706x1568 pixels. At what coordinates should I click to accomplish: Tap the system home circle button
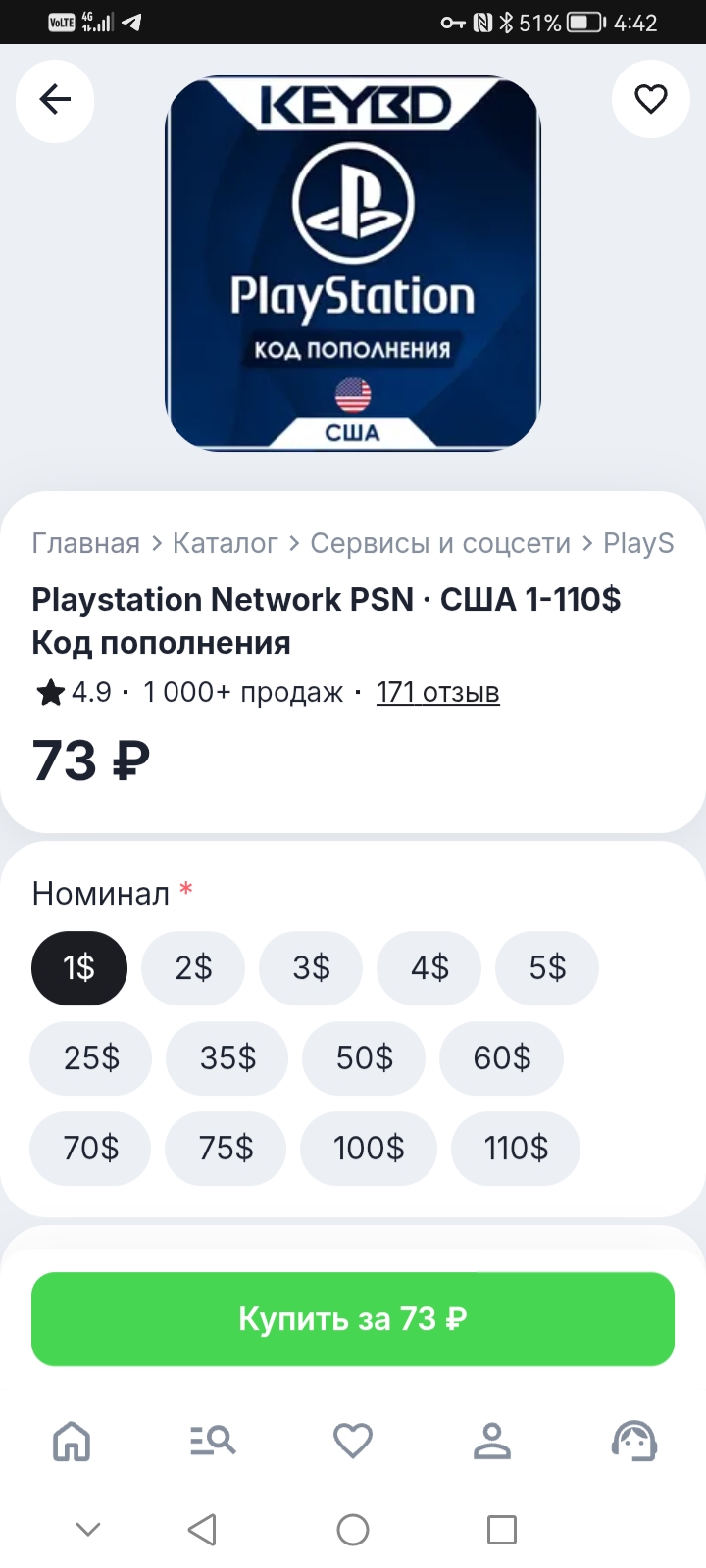click(353, 1530)
